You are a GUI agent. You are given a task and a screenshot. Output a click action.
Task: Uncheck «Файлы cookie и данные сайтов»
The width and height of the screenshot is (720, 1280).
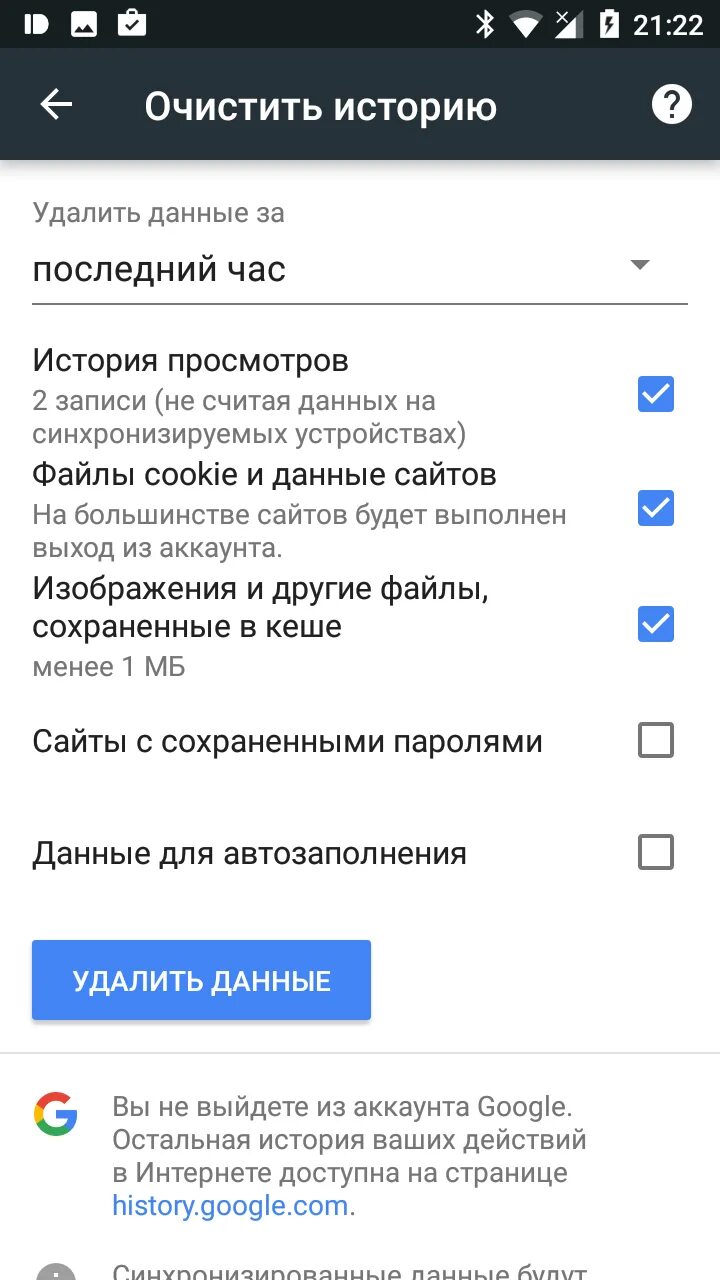(x=656, y=508)
